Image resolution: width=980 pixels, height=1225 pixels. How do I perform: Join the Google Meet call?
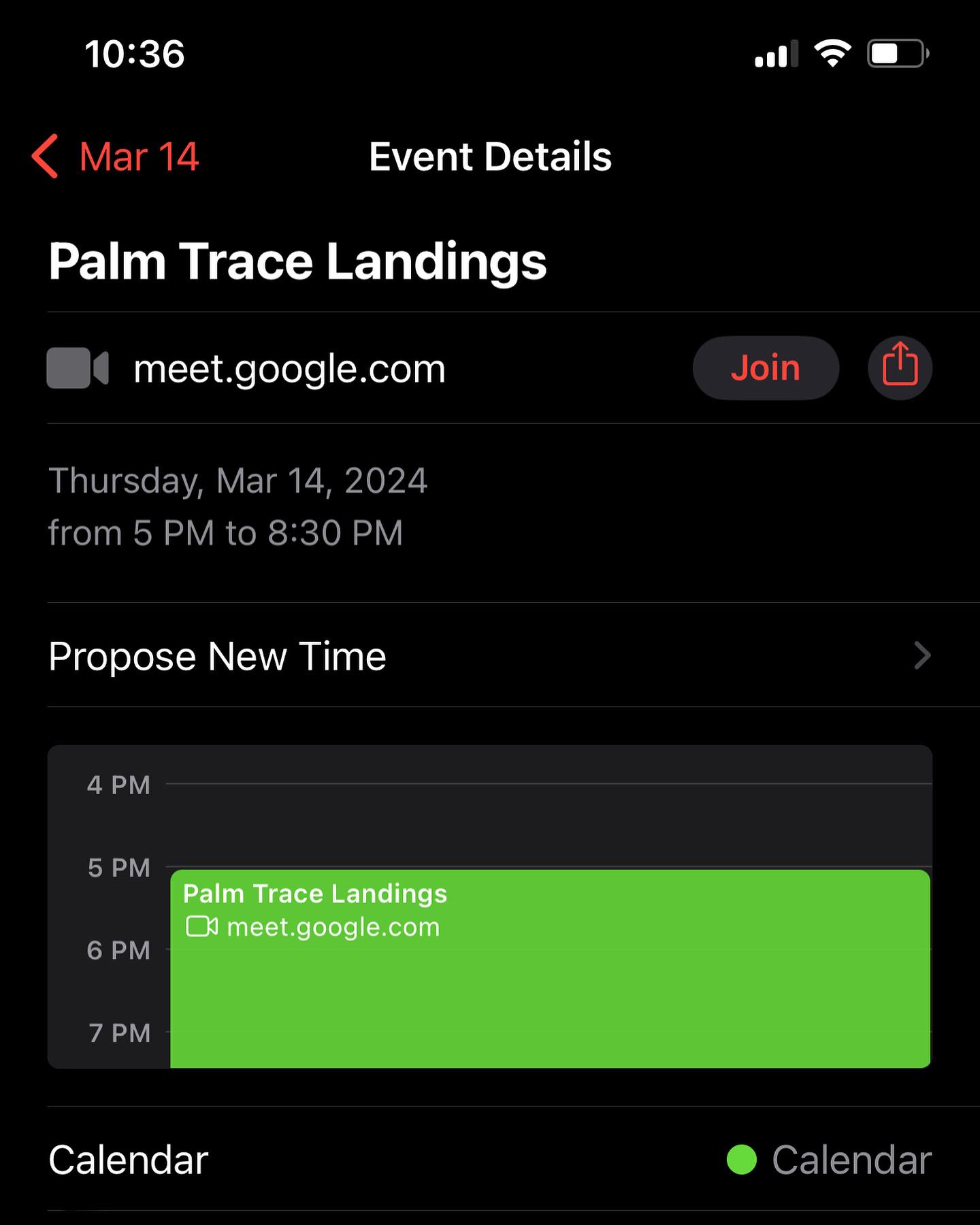point(765,368)
